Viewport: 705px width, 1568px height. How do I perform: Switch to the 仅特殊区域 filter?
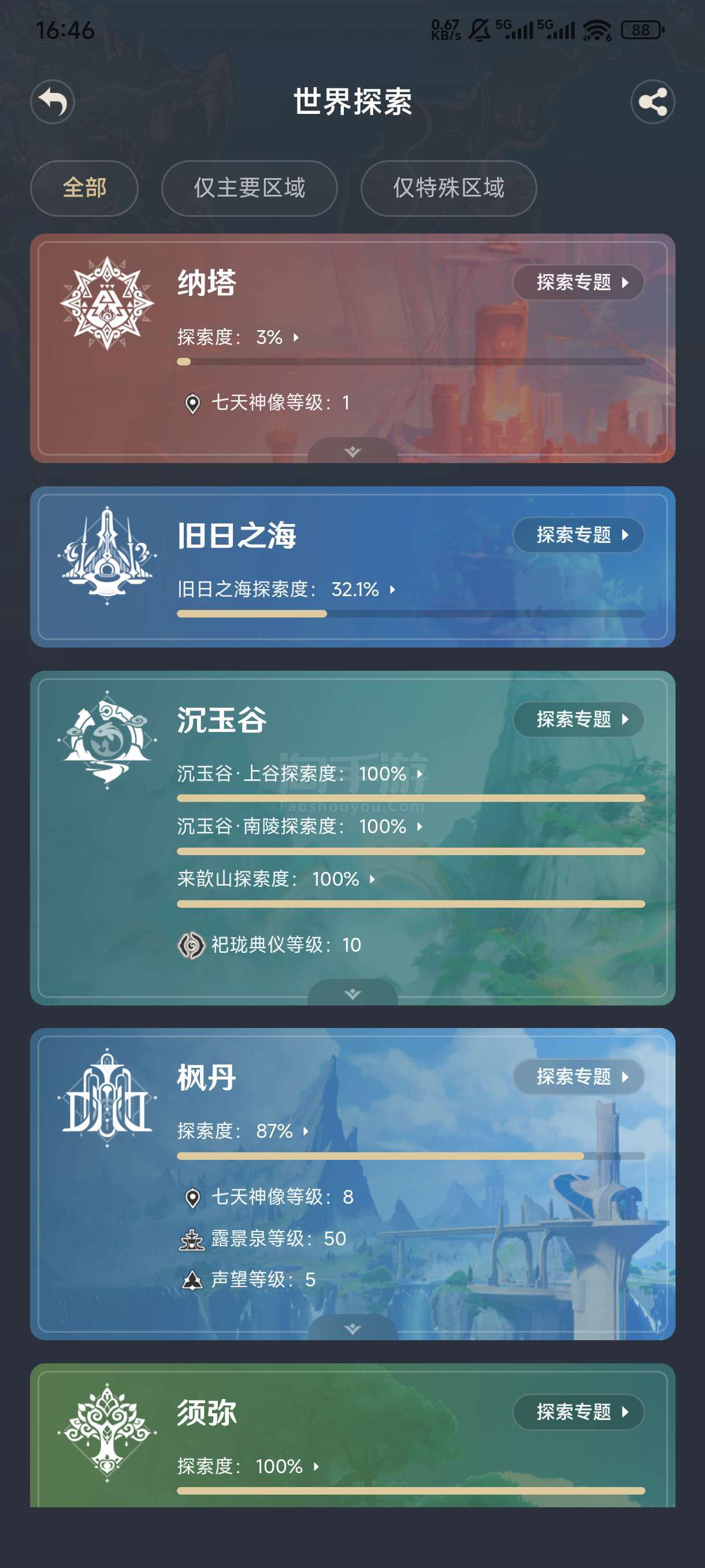tap(449, 188)
